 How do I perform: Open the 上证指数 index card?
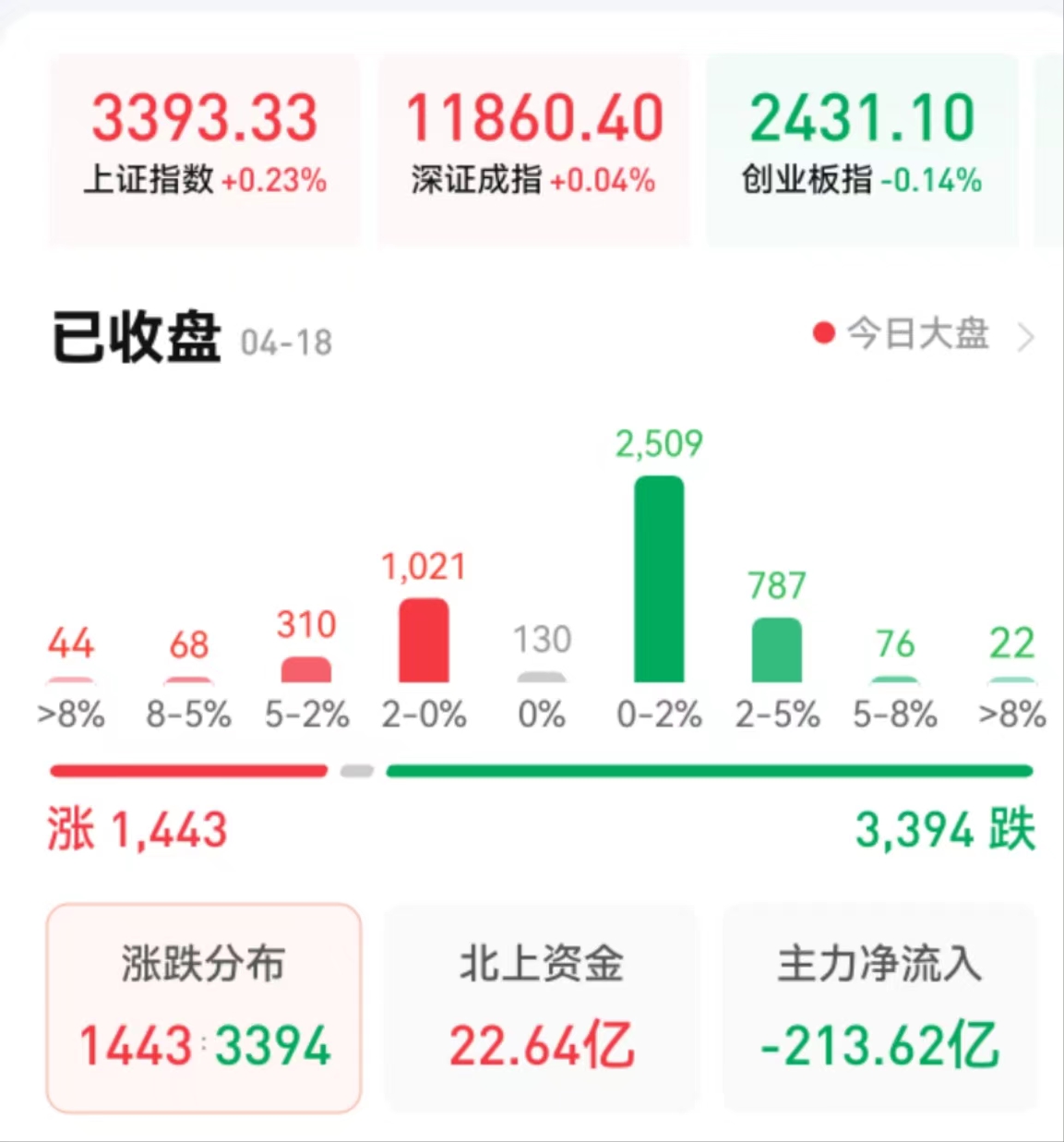tap(204, 148)
